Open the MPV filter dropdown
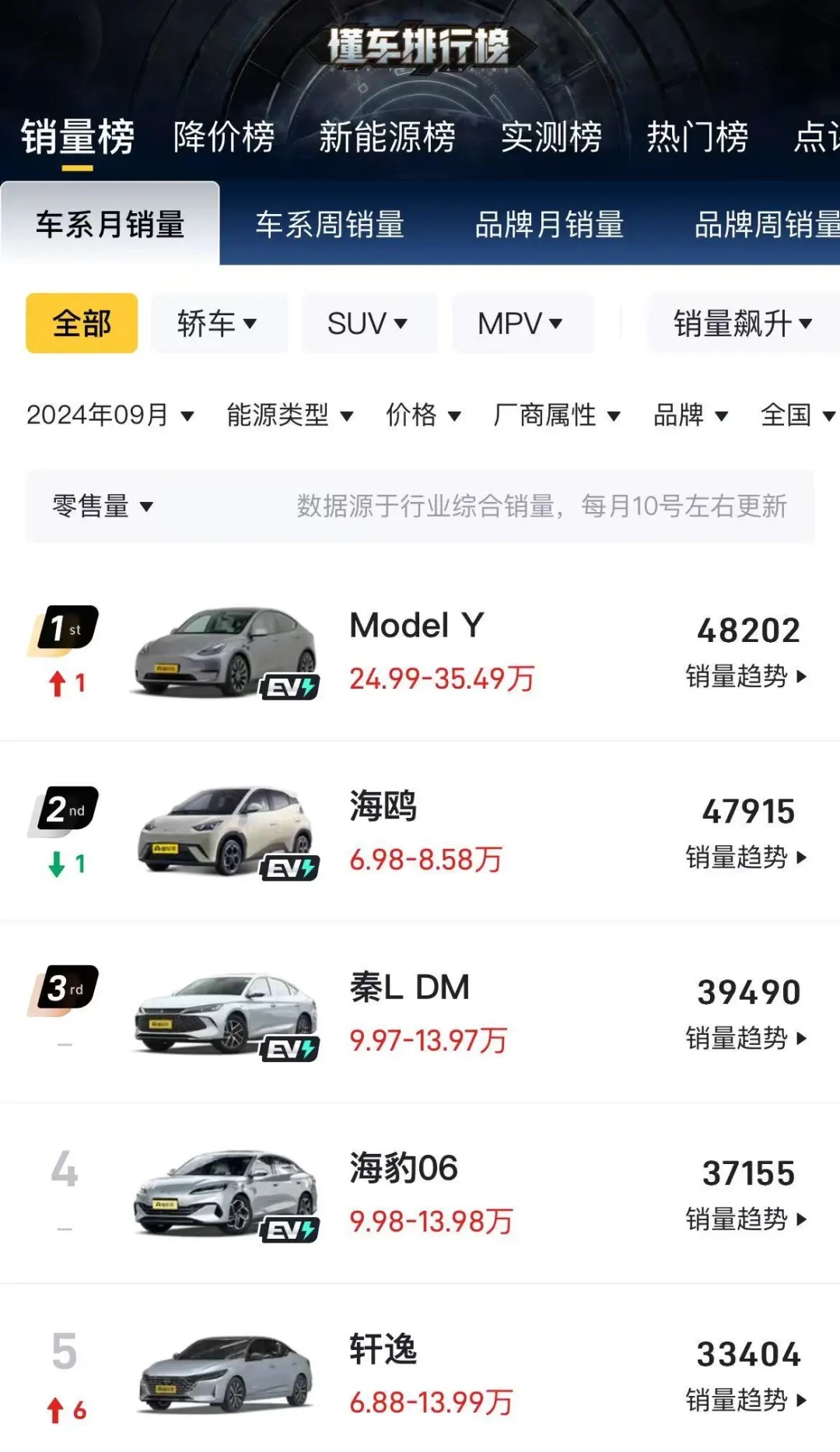Viewport: 840px width, 1452px height. coord(520,324)
